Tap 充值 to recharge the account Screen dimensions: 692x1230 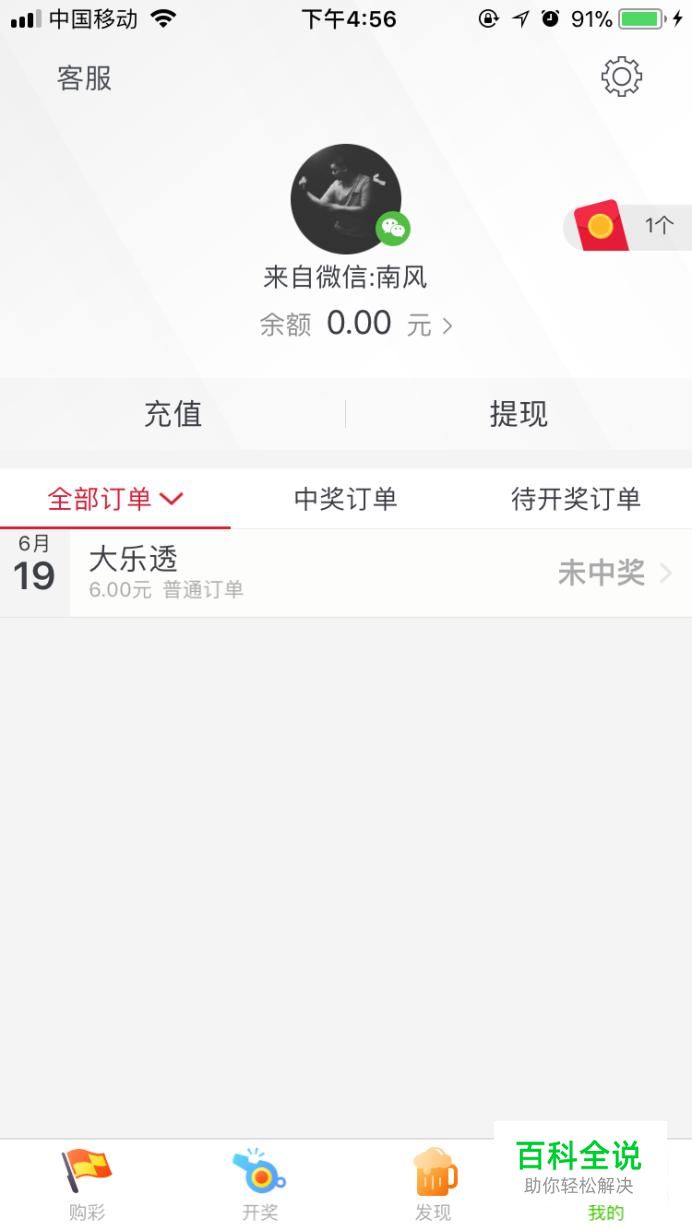pyautogui.click(x=173, y=414)
